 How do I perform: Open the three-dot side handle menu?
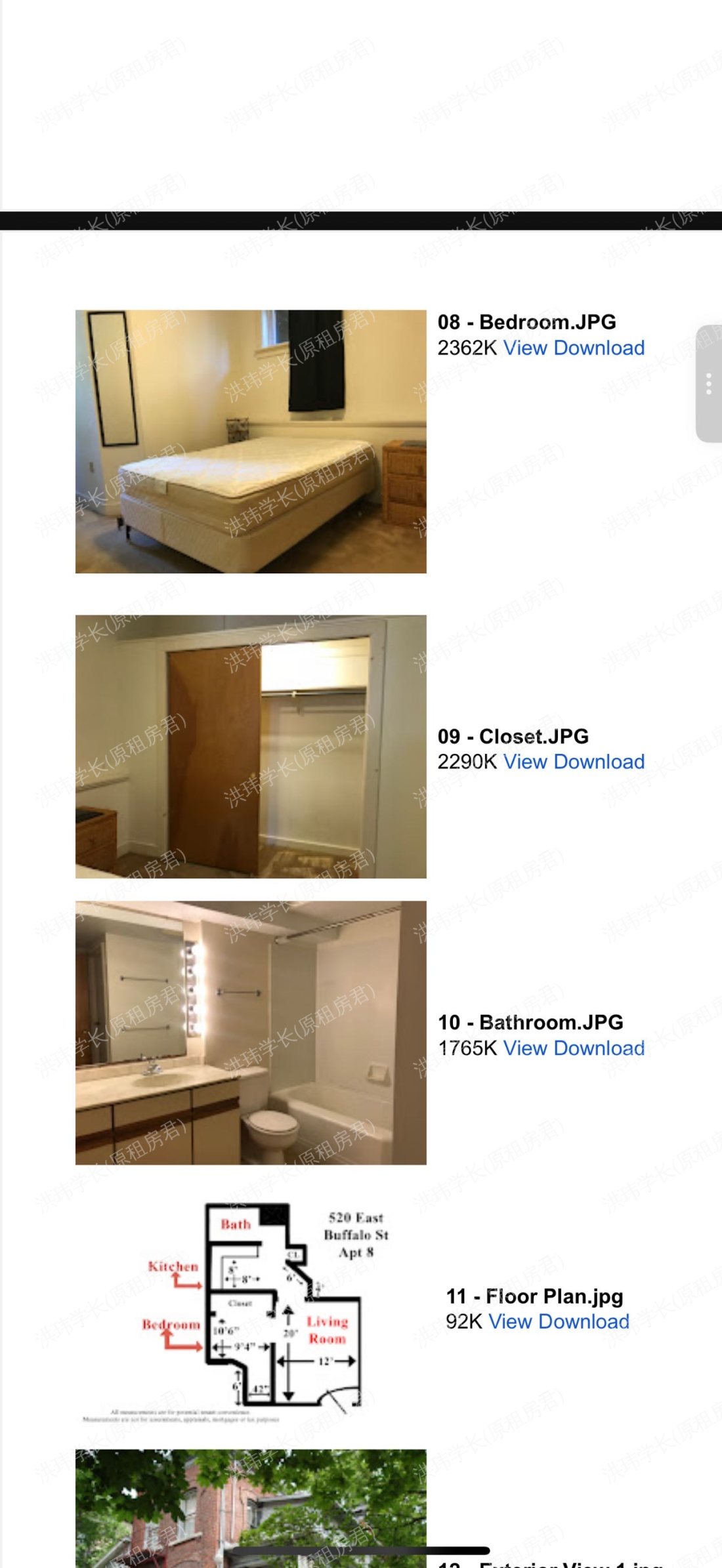(x=709, y=384)
